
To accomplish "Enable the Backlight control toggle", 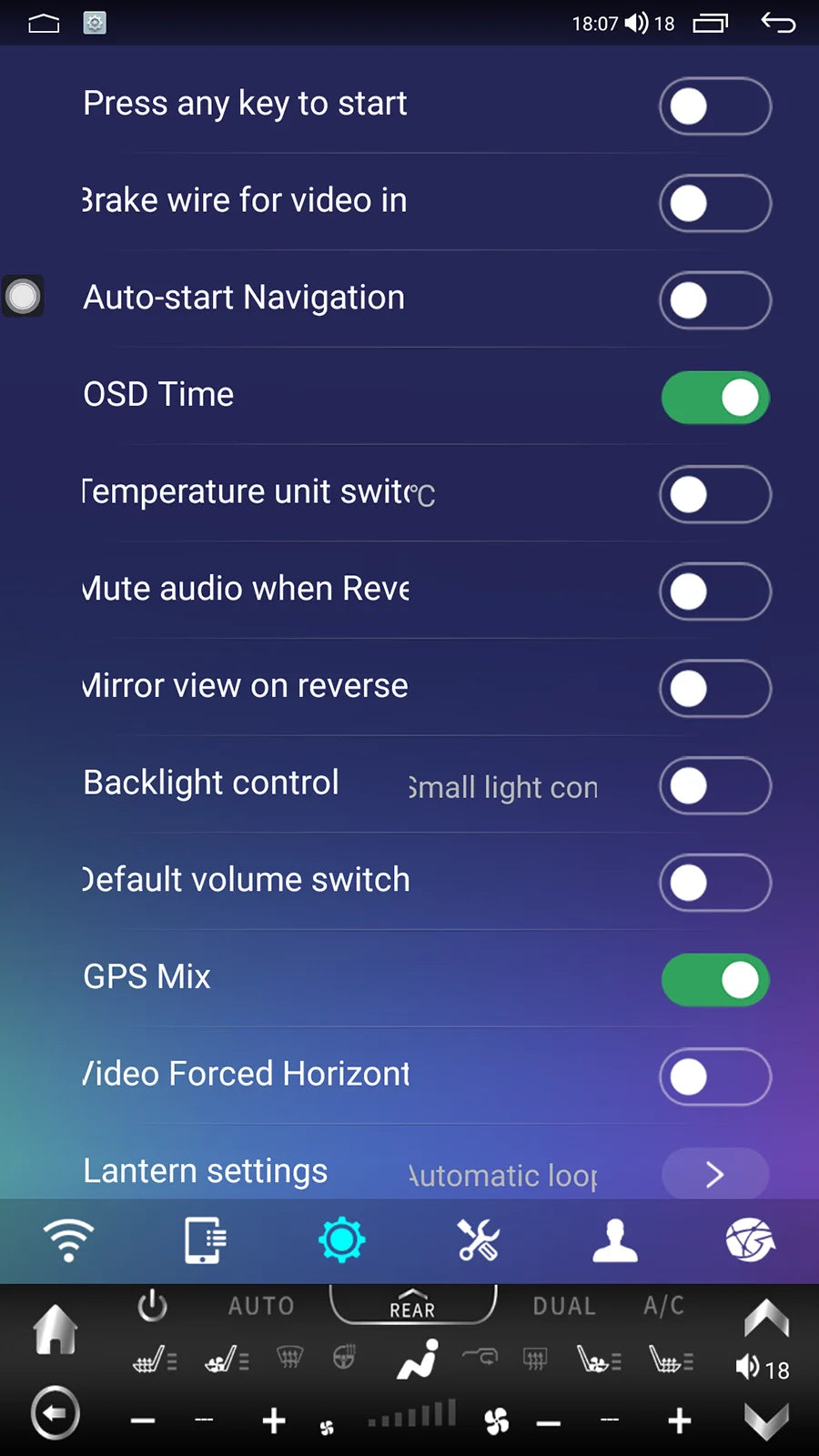I will (714, 786).
